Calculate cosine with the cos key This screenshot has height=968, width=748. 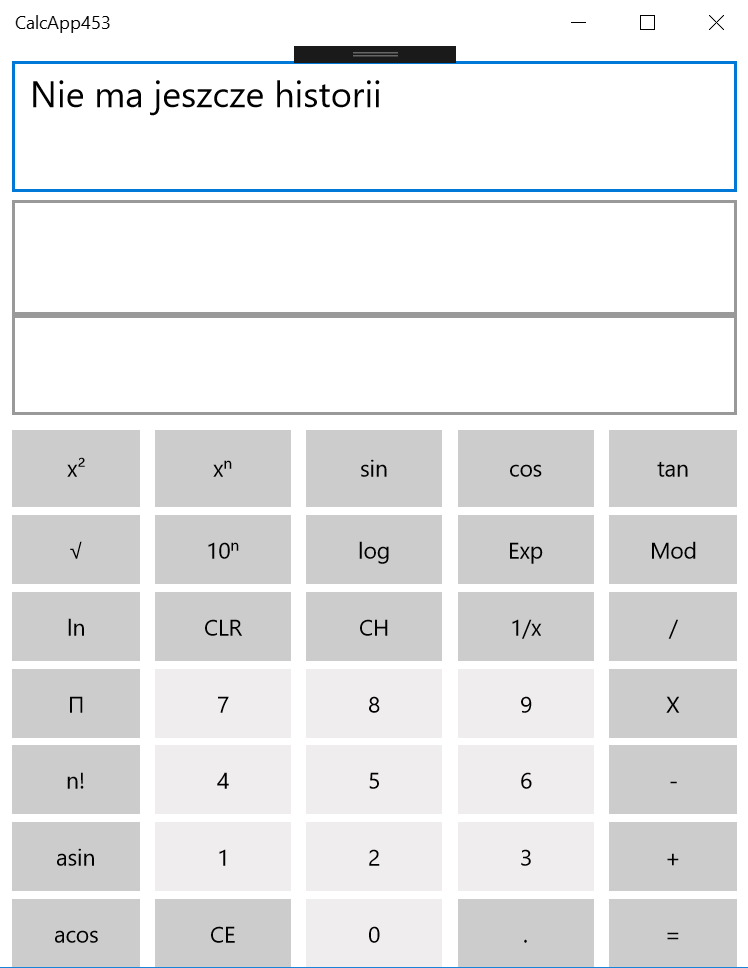526,469
